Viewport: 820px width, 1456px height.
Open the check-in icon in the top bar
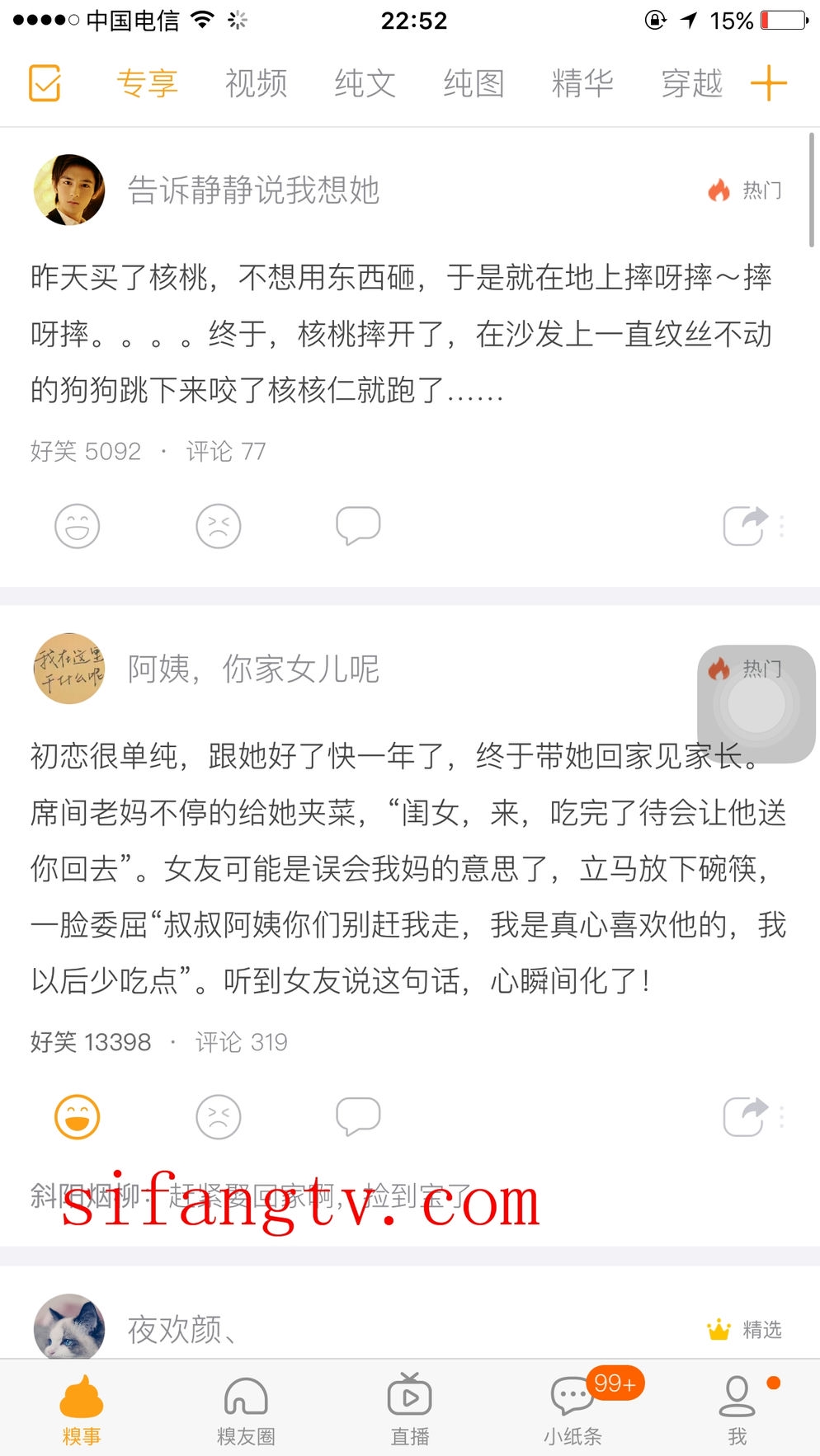45,83
